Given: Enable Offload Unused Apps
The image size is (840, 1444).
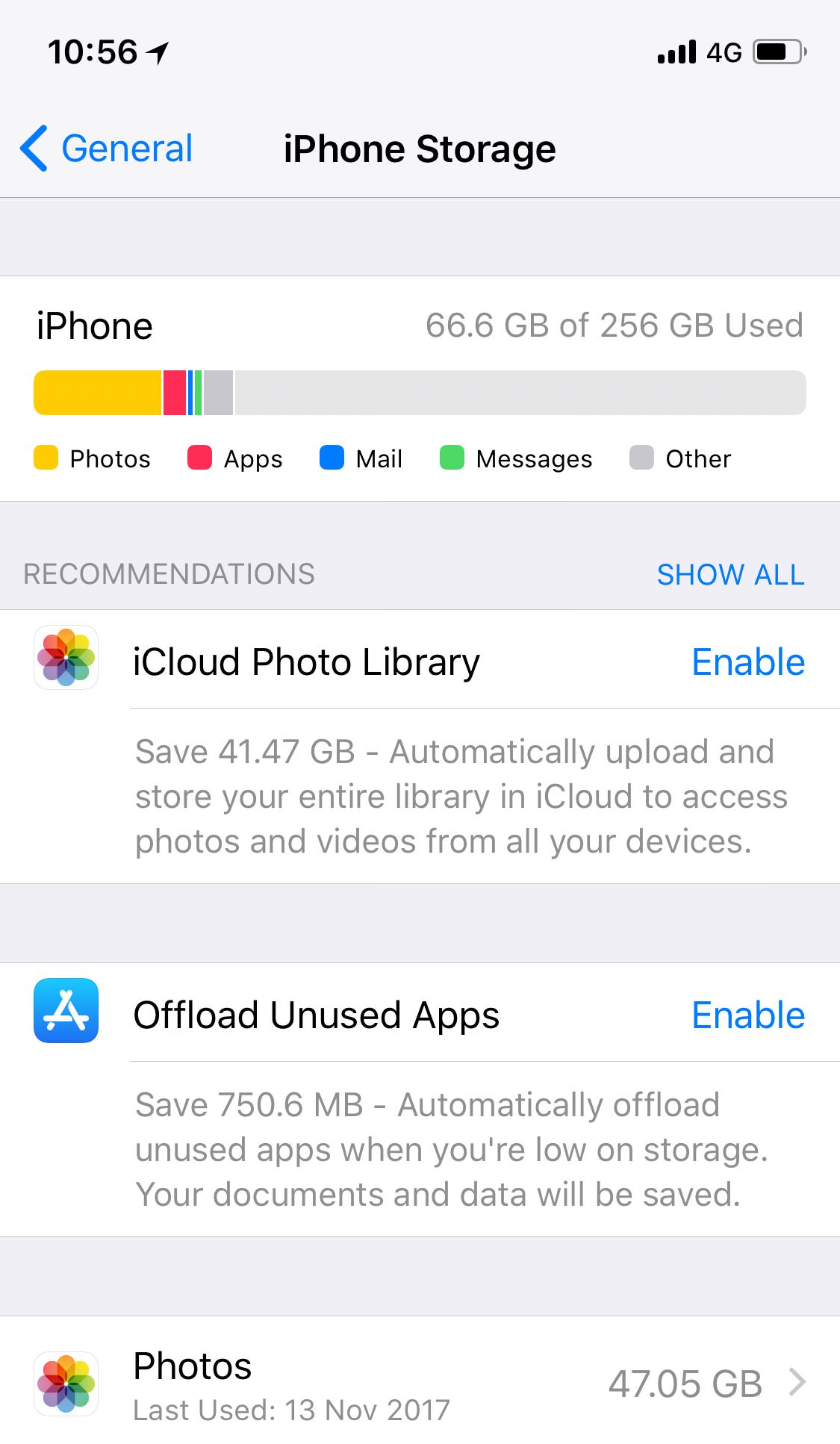Looking at the screenshot, I should pyautogui.click(x=748, y=1015).
